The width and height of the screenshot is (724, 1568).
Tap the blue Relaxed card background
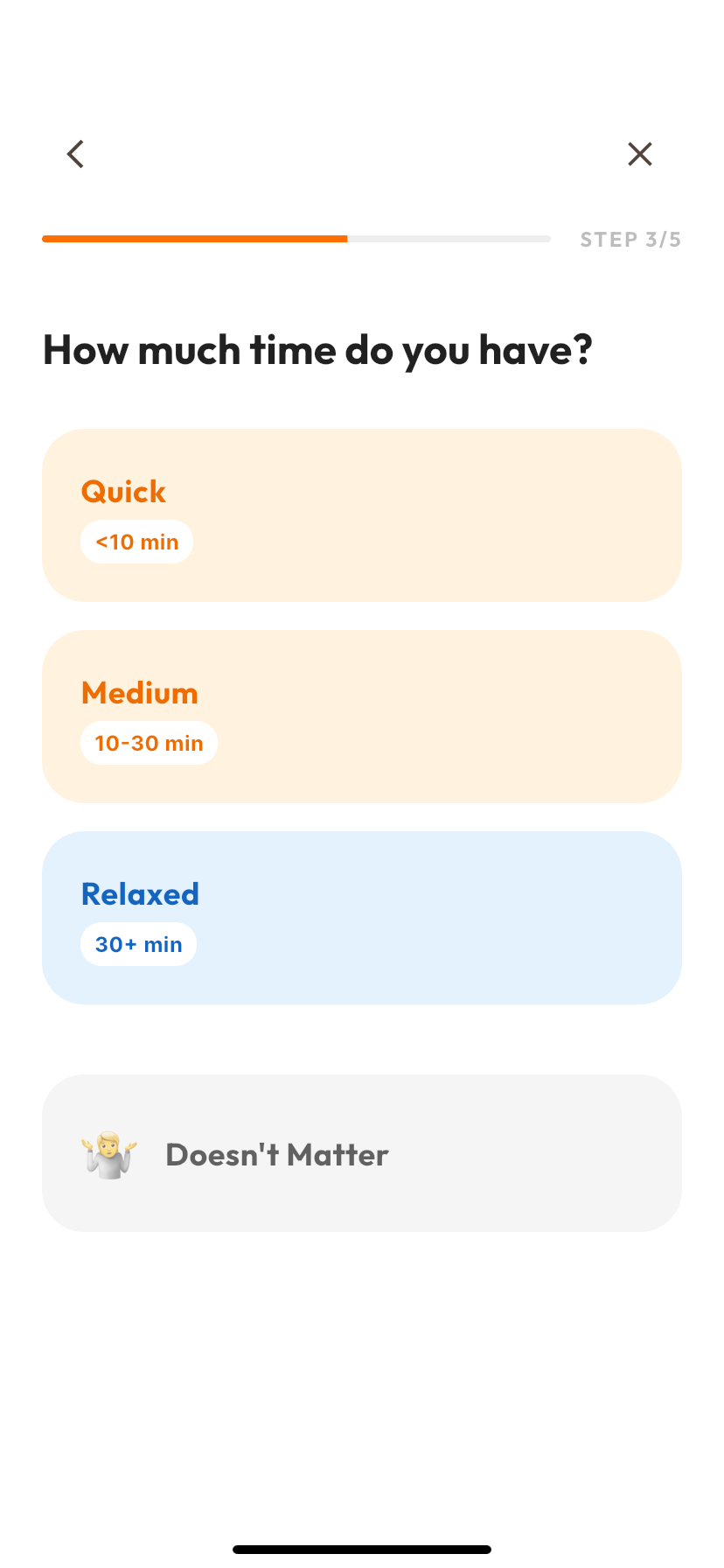point(481,916)
